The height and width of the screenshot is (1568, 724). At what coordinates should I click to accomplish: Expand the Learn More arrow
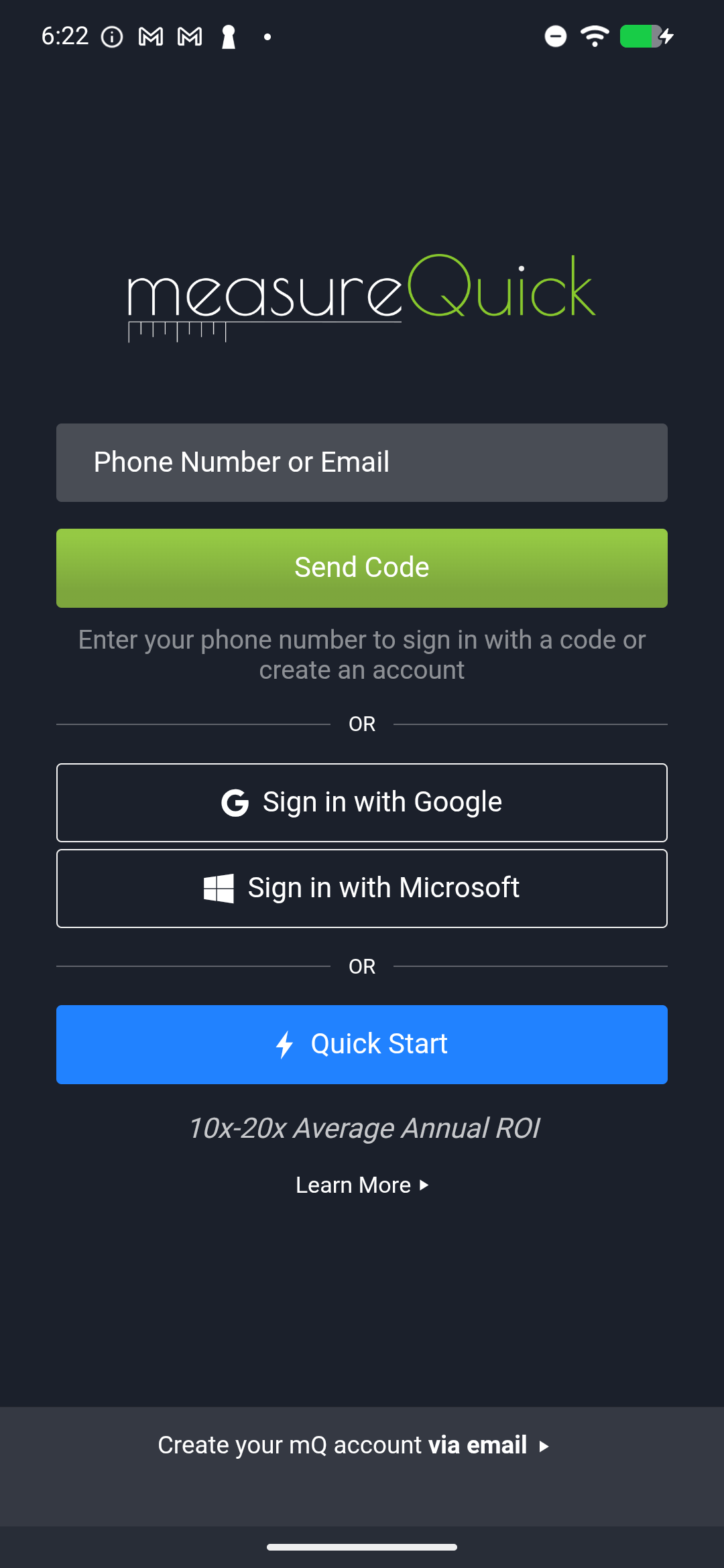424,1185
